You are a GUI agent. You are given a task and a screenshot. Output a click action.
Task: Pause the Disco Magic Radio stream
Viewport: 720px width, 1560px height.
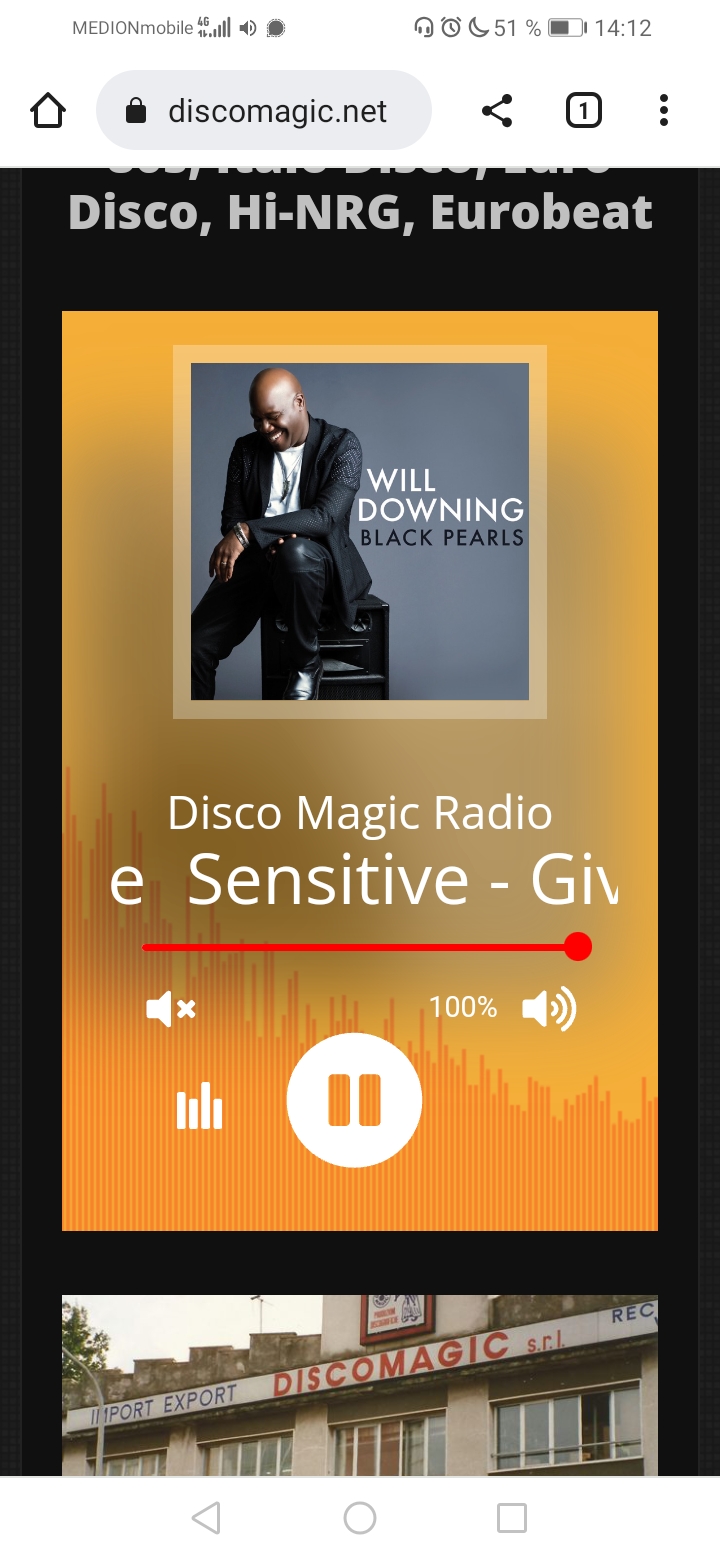pyautogui.click(x=354, y=1100)
